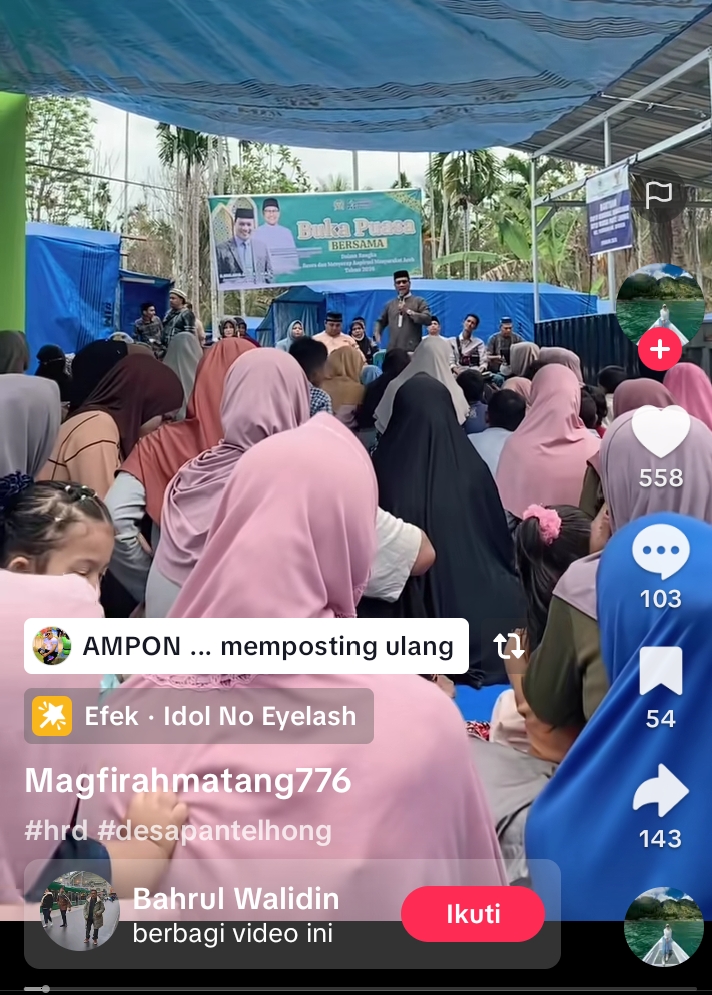Open AMPON repost label
Image resolution: width=712 pixels, height=995 pixels.
[x=246, y=646]
